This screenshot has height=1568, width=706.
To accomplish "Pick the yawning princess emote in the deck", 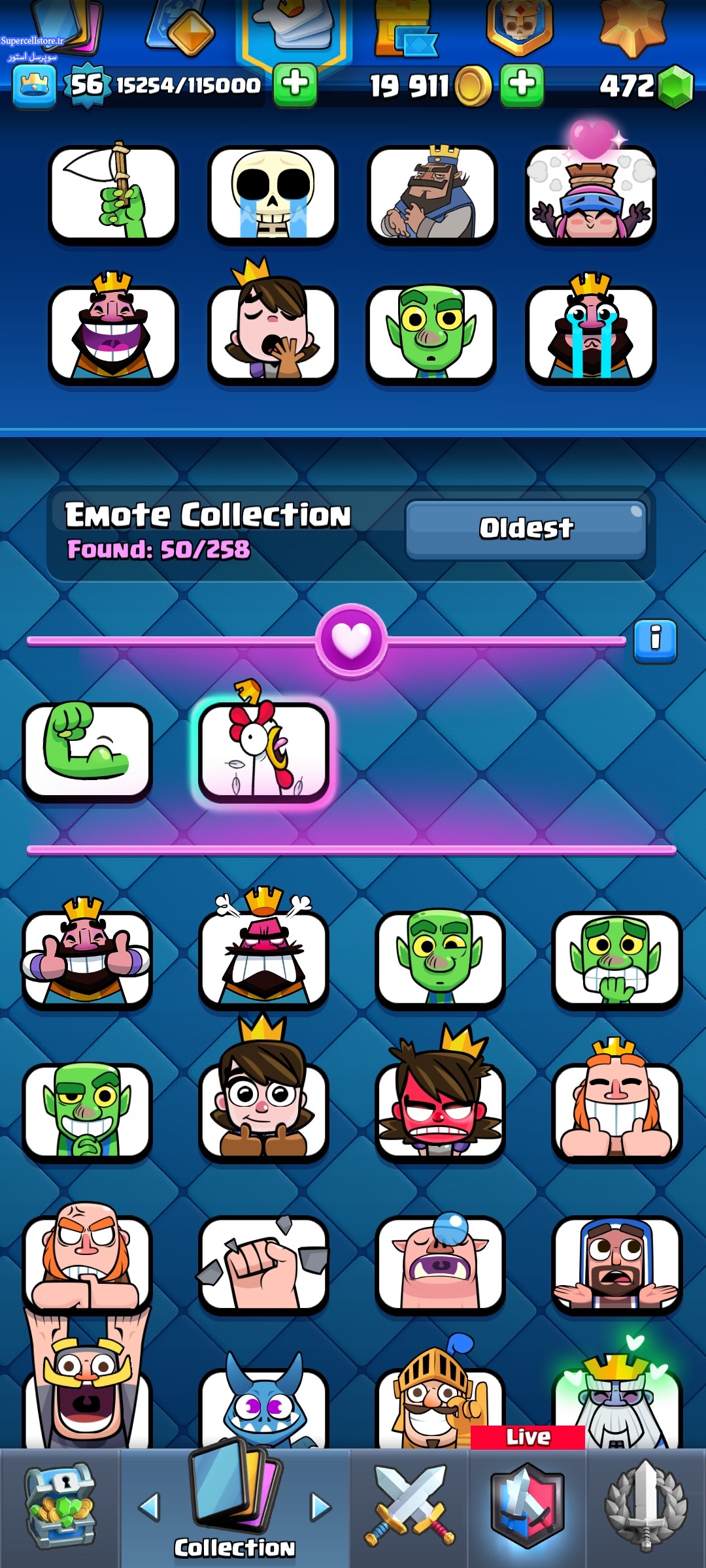I will (273, 335).
